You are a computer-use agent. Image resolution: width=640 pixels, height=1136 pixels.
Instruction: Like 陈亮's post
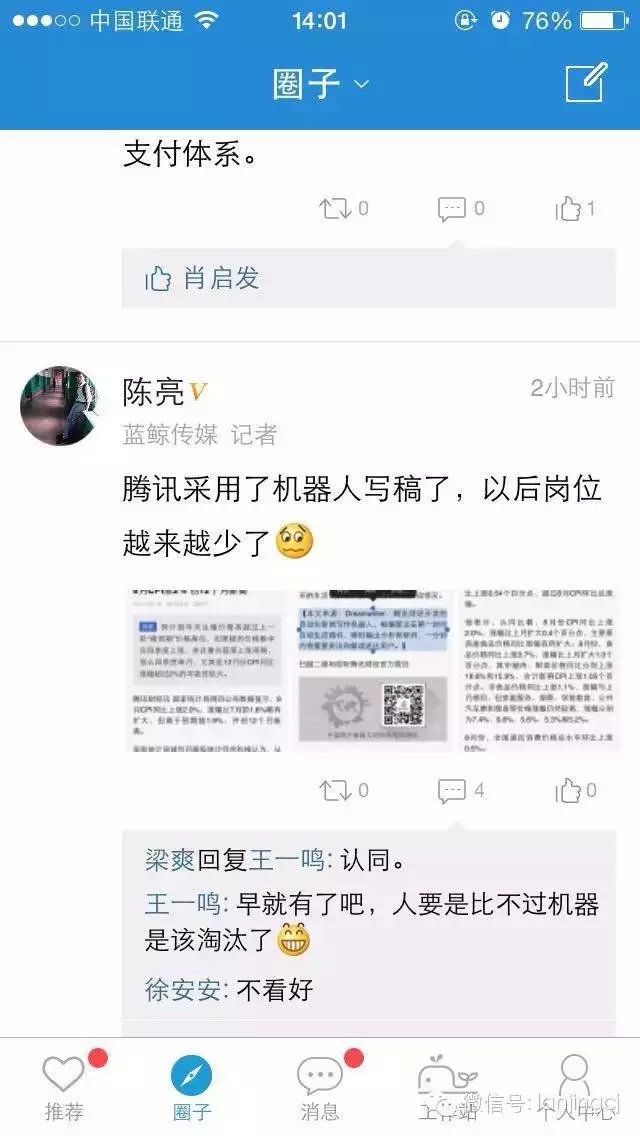[576, 791]
